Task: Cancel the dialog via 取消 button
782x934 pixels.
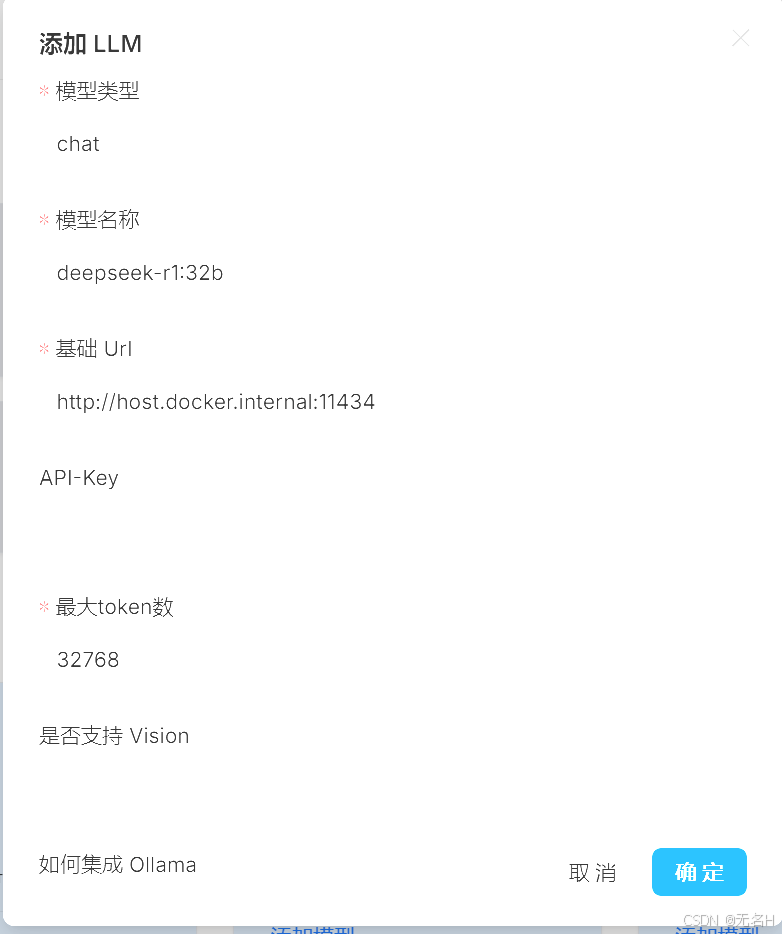Action: coord(592,872)
